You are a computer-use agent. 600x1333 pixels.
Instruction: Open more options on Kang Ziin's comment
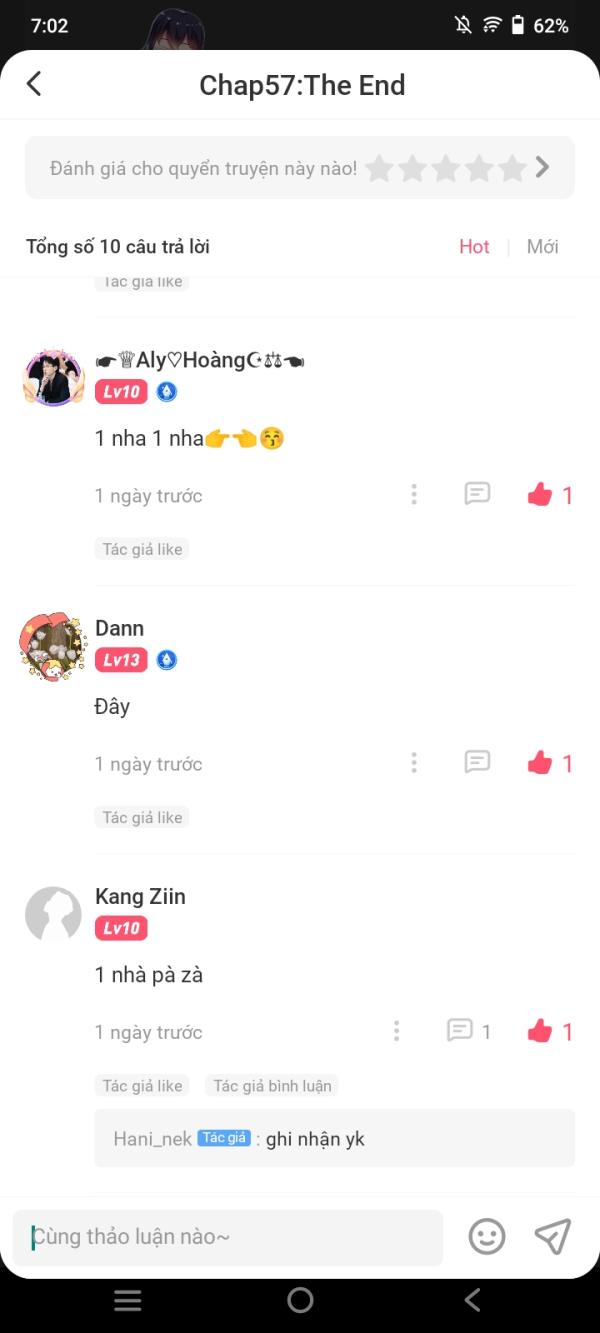coord(397,1030)
